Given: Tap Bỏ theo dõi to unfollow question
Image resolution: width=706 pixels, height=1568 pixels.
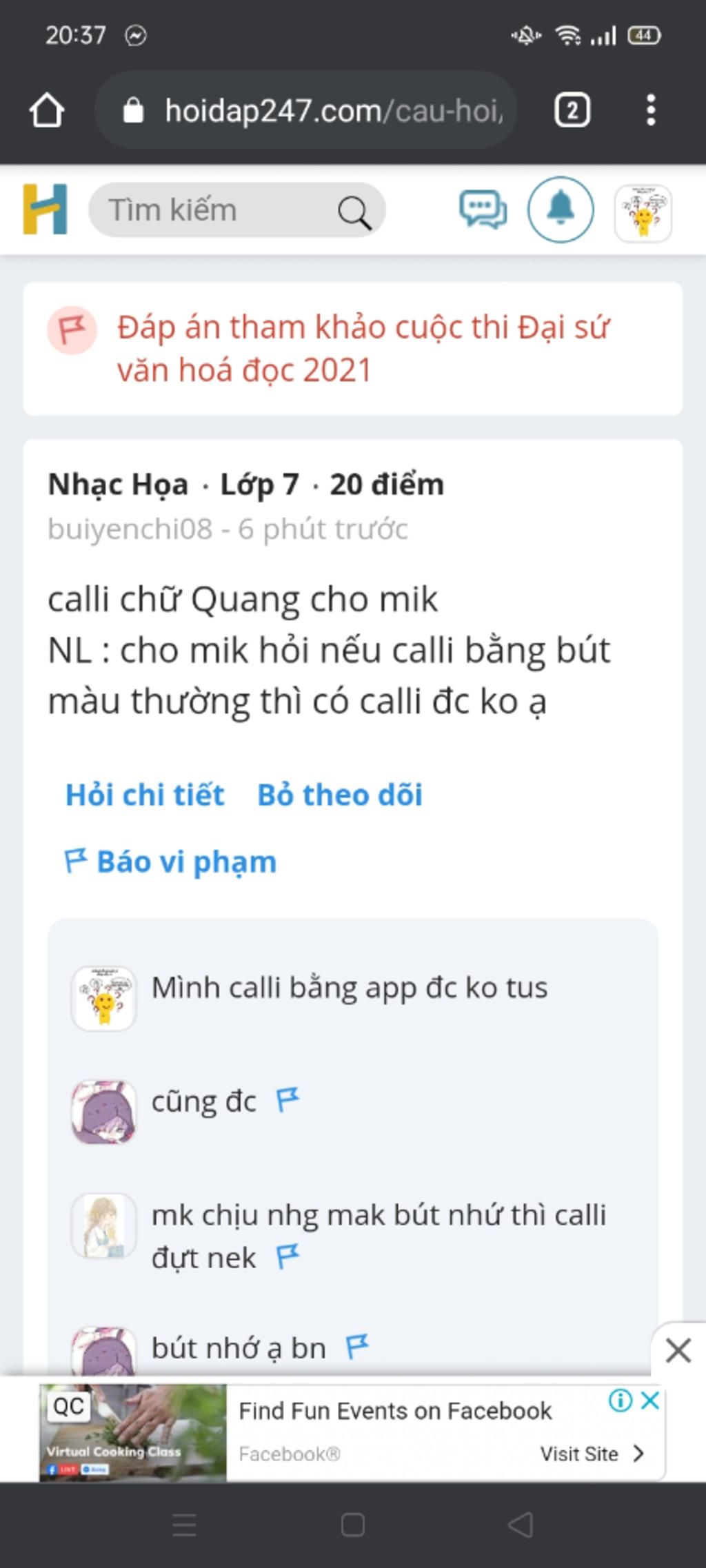Looking at the screenshot, I should coord(339,795).
